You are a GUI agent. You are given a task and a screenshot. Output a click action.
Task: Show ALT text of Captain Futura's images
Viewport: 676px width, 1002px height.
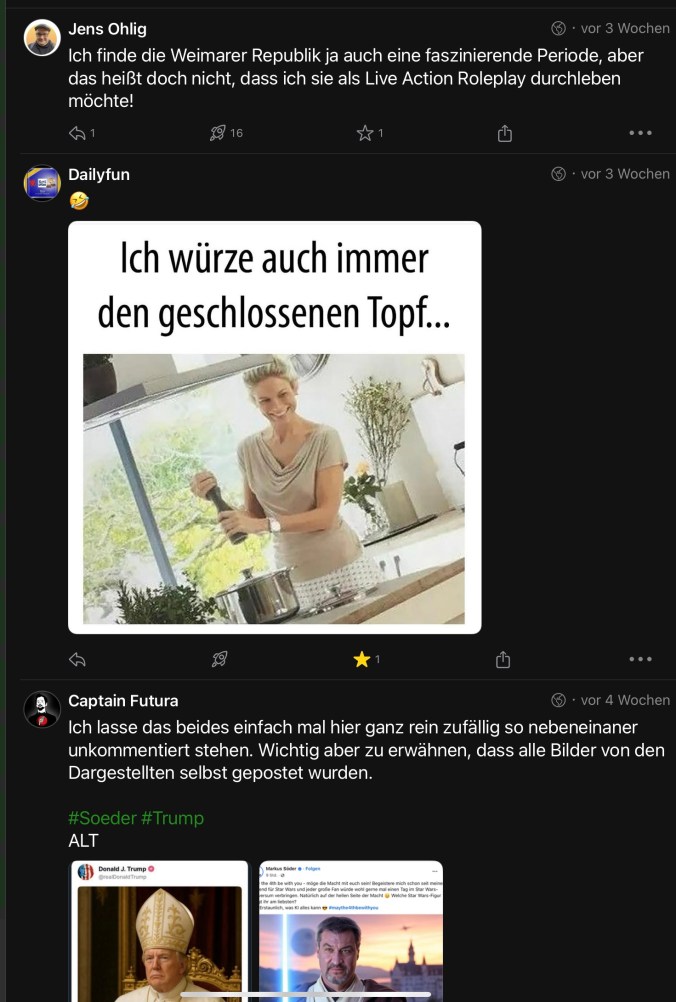tap(83, 841)
